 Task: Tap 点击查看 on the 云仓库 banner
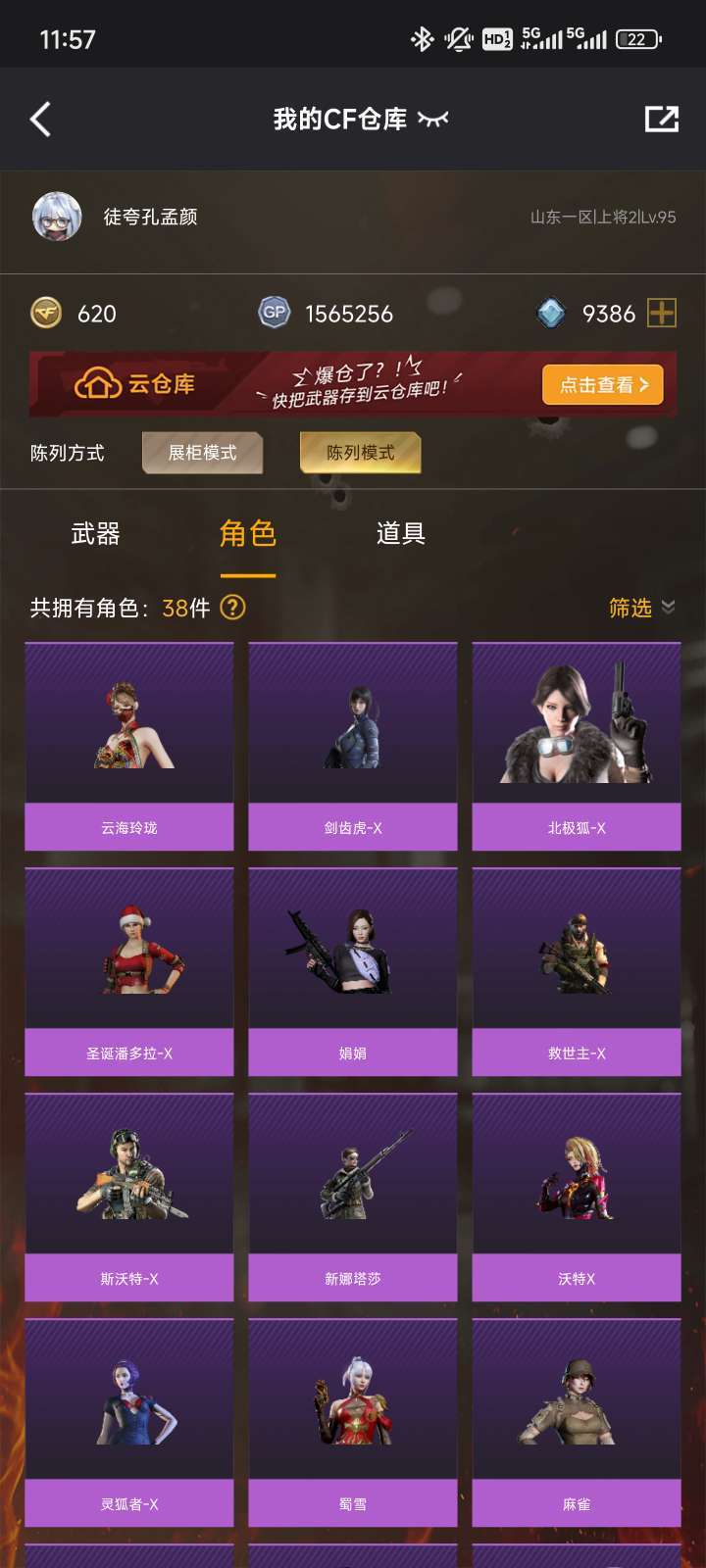pyautogui.click(x=603, y=385)
